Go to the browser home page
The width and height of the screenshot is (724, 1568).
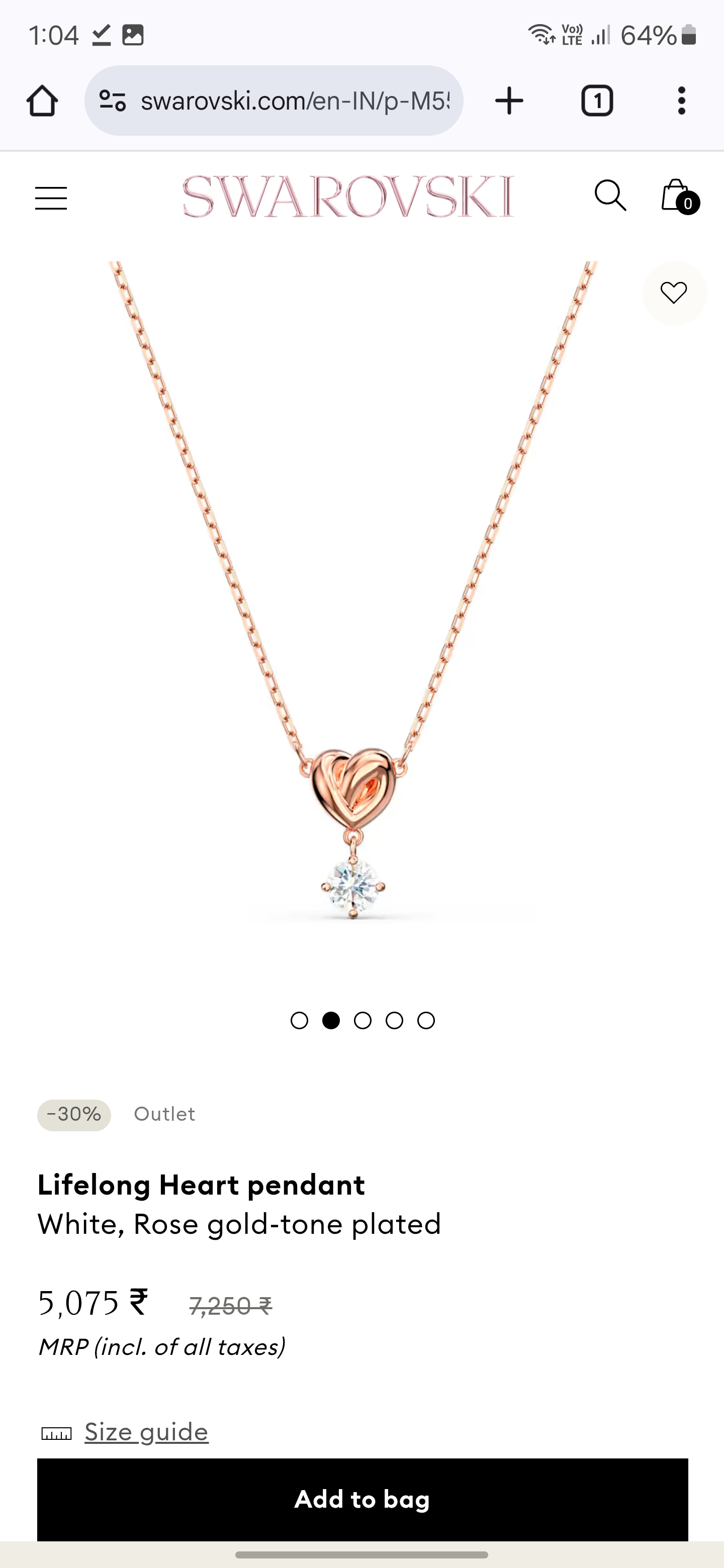[x=42, y=101]
